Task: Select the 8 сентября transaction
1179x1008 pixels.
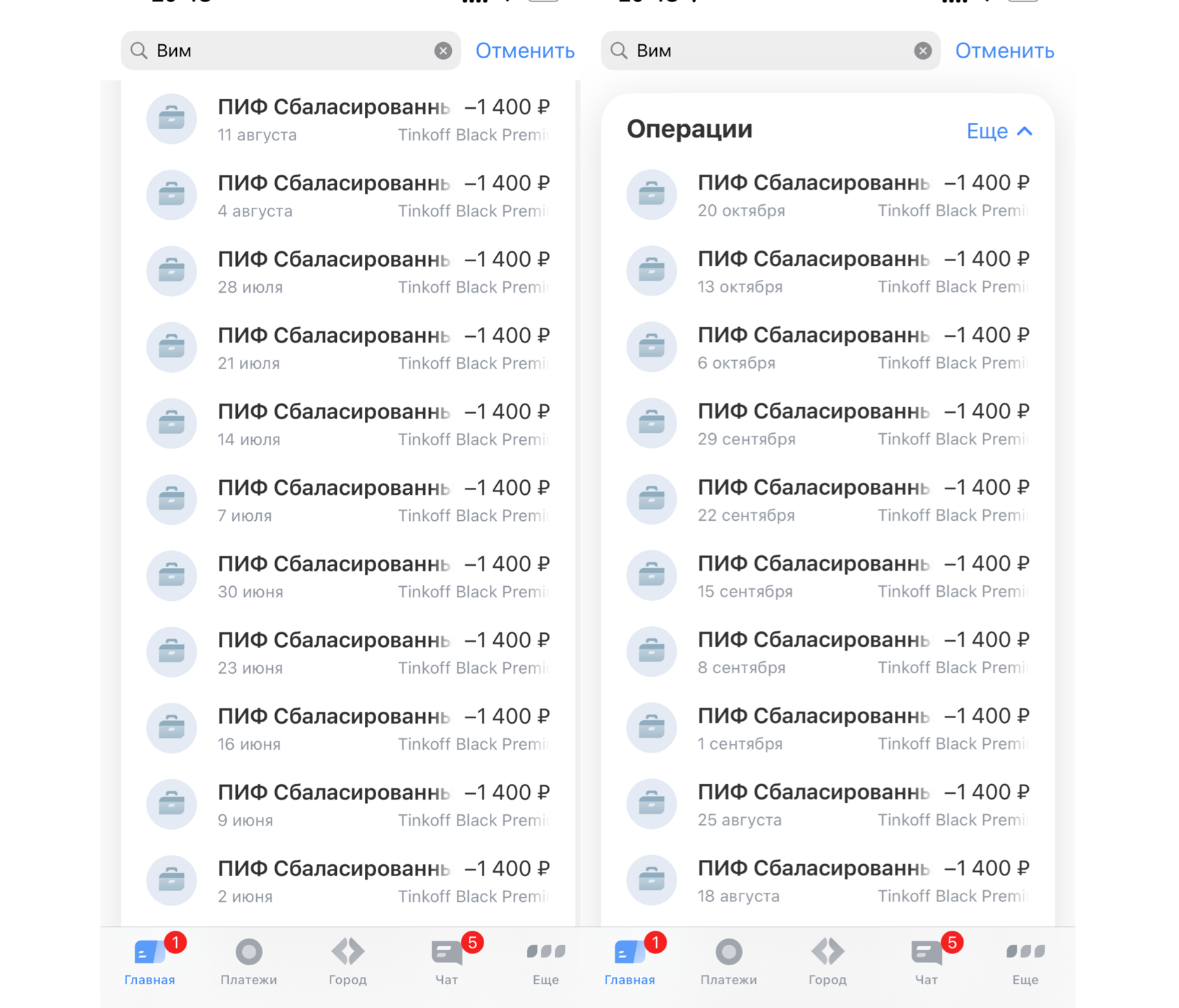Action: [x=827, y=652]
